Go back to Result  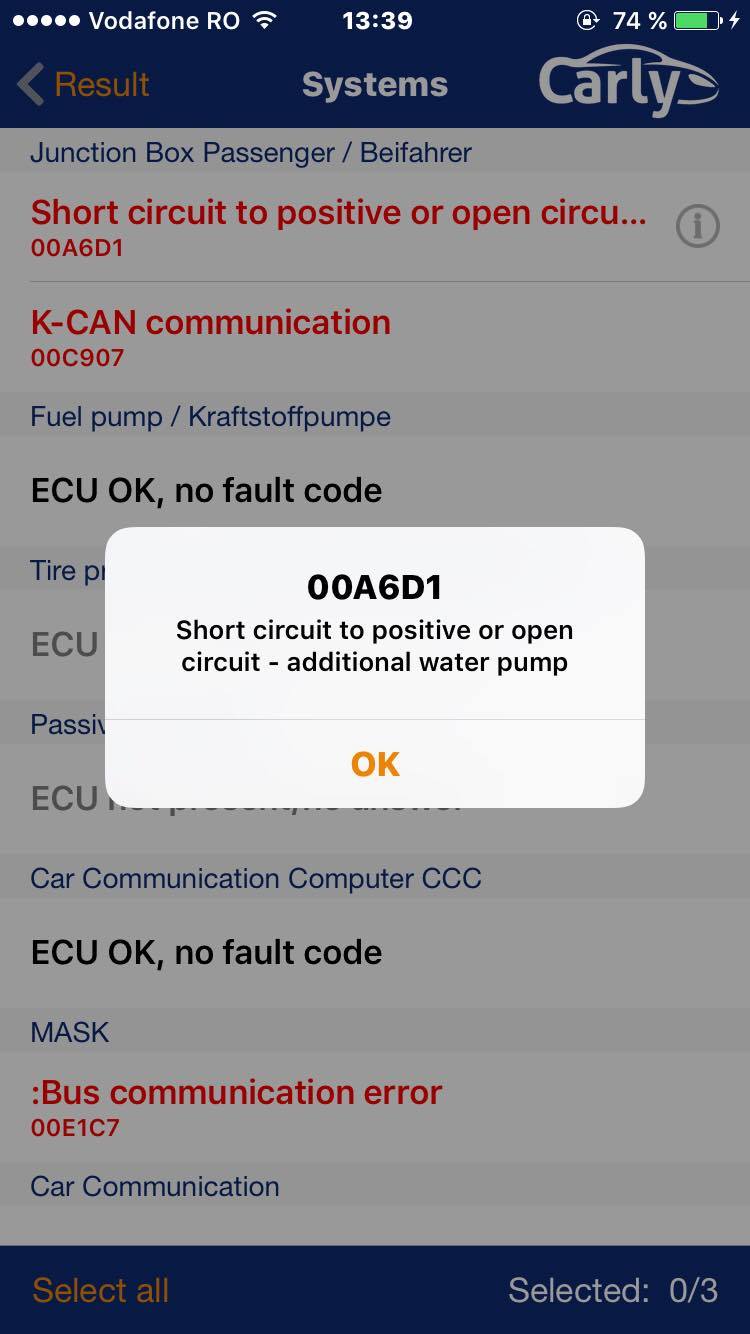tap(84, 85)
